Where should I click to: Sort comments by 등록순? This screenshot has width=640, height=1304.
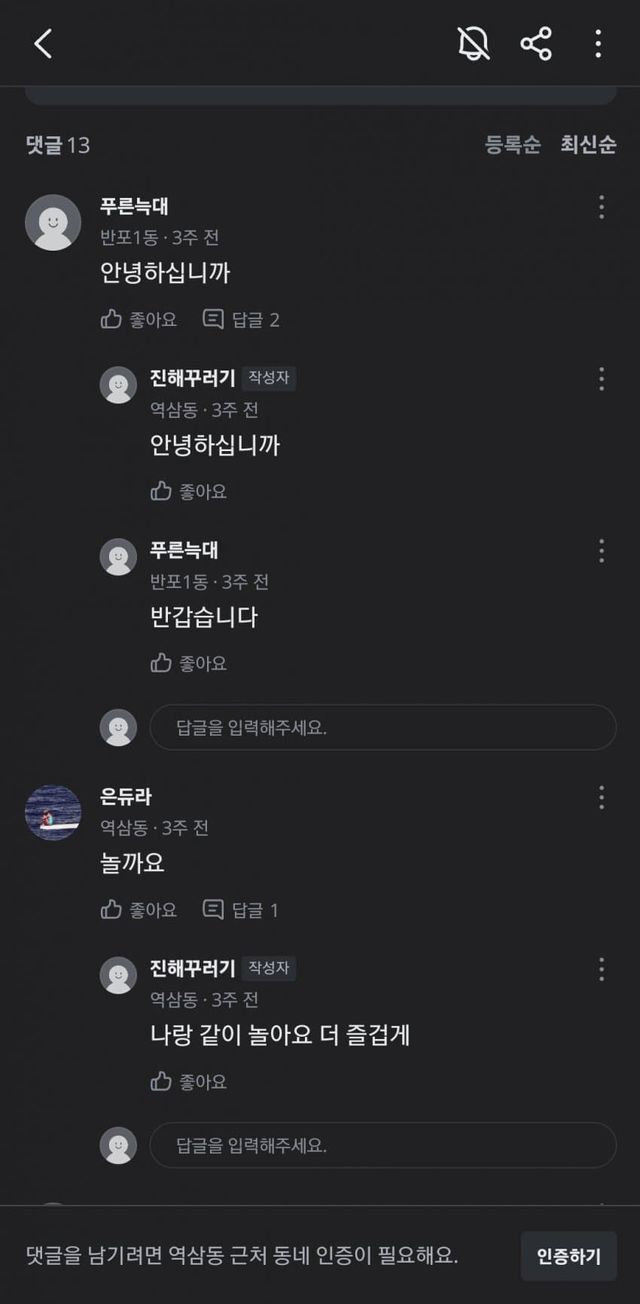click(x=512, y=145)
